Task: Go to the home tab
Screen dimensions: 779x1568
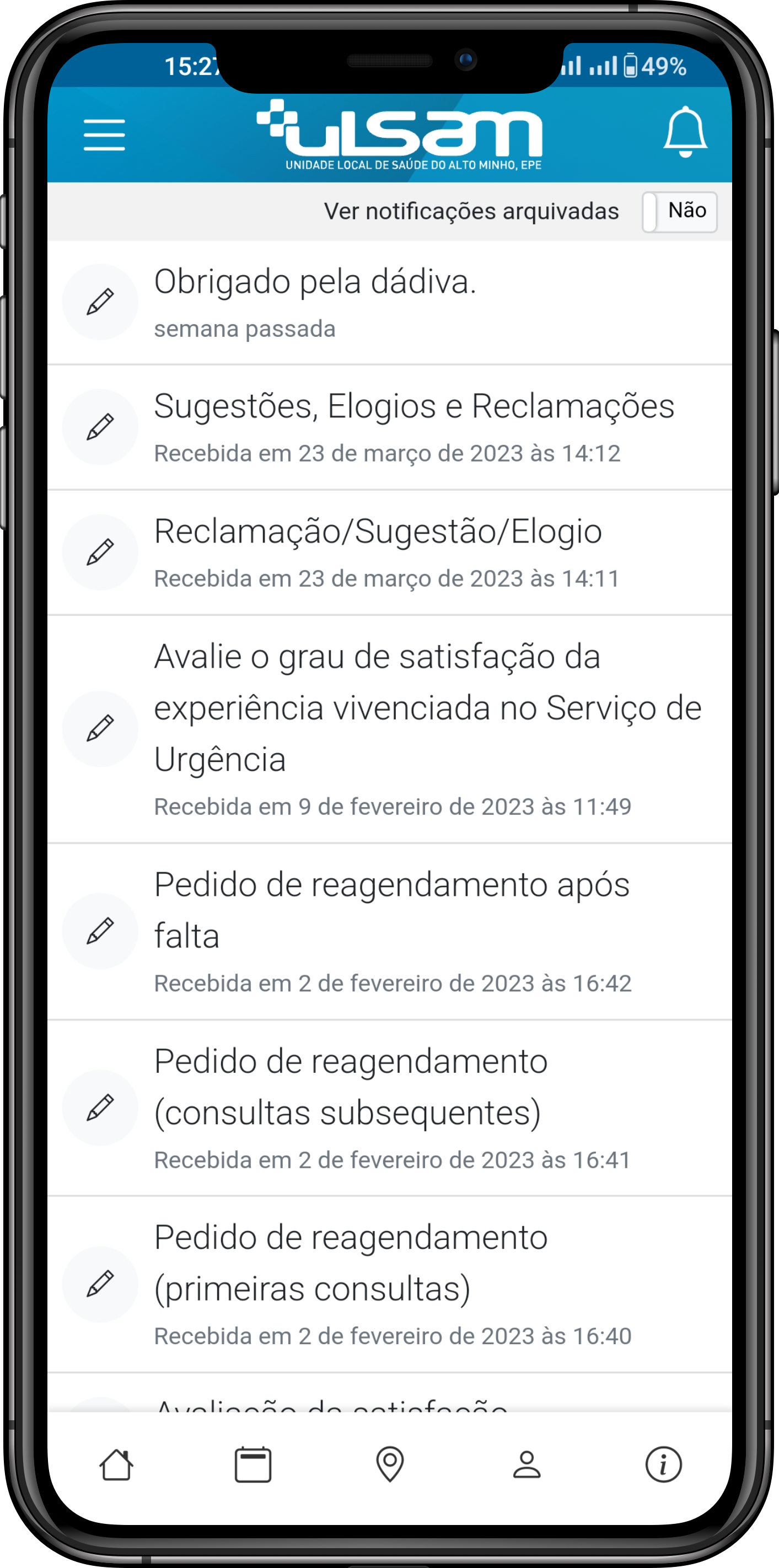Action: tap(116, 1464)
